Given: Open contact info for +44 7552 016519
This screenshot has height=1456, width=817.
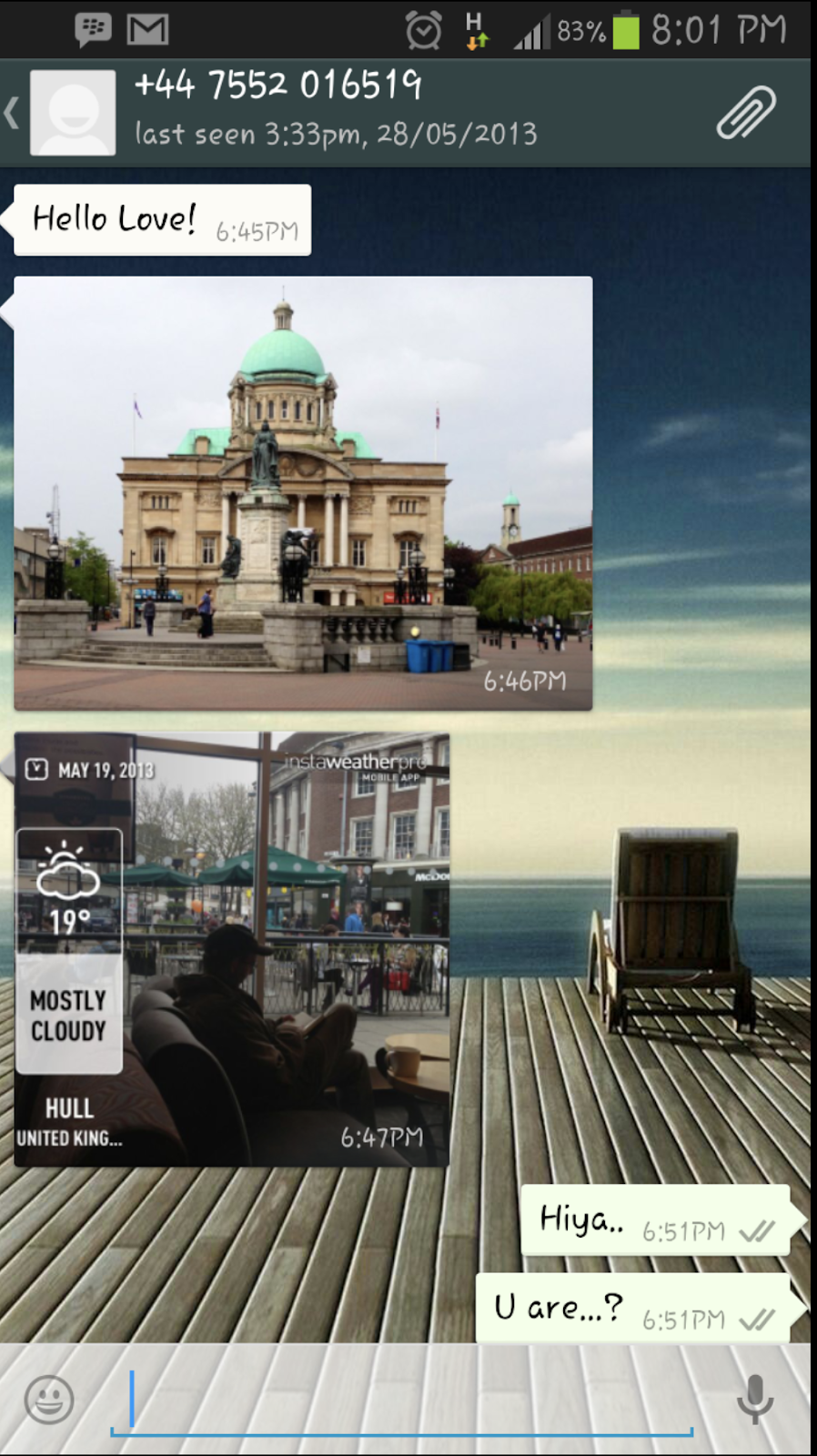Looking at the screenshot, I should [x=335, y=109].
